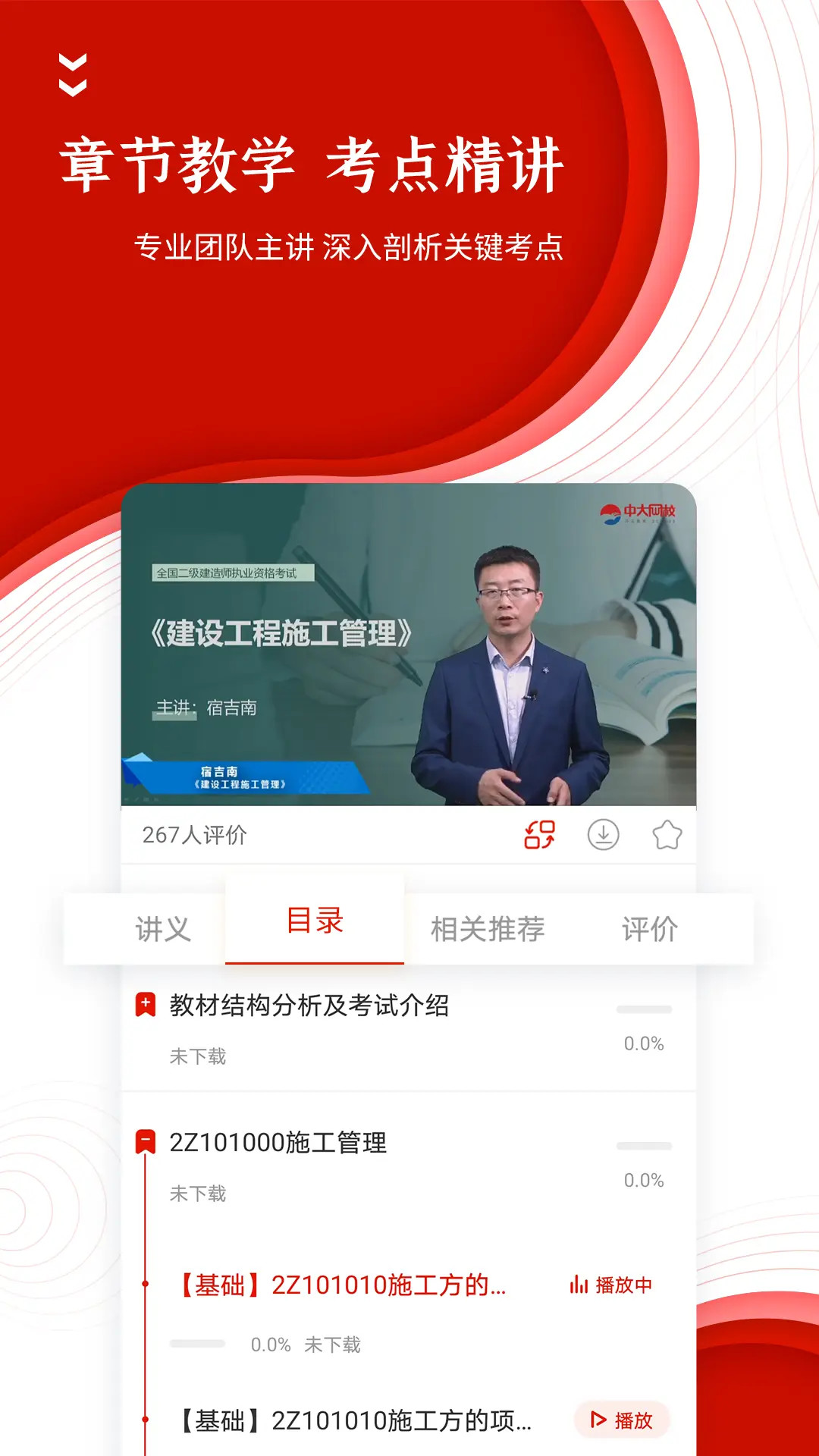Open the 267人评价 ratings link
819x1456 pixels.
coord(193,834)
